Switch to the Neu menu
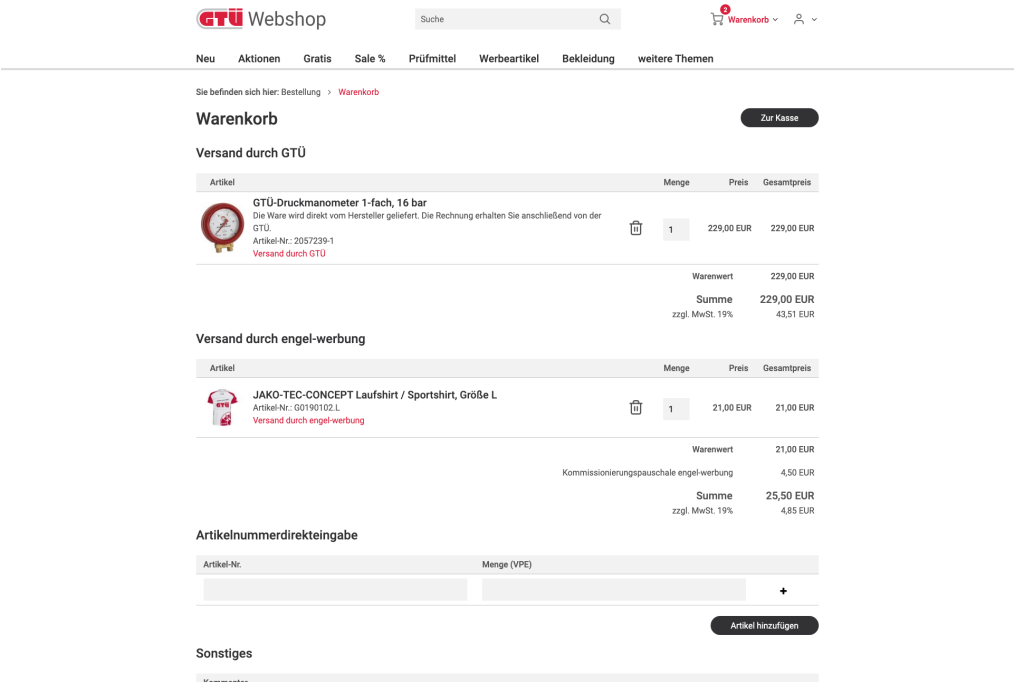Viewport: 1024px width, 682px height. pyautogui.click(x=205, y=59)
